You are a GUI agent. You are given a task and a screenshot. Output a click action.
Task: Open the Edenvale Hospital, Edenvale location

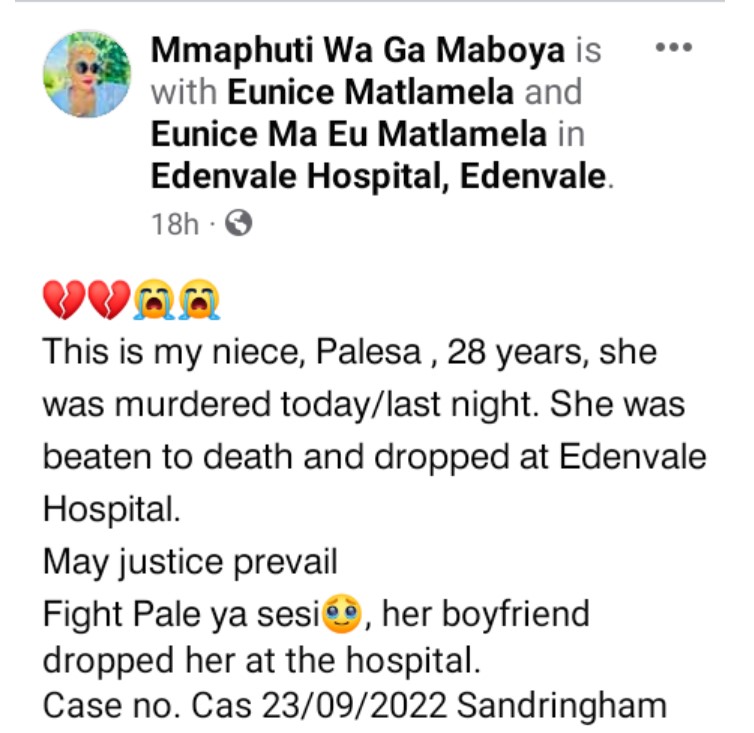[x=378, y=177]
